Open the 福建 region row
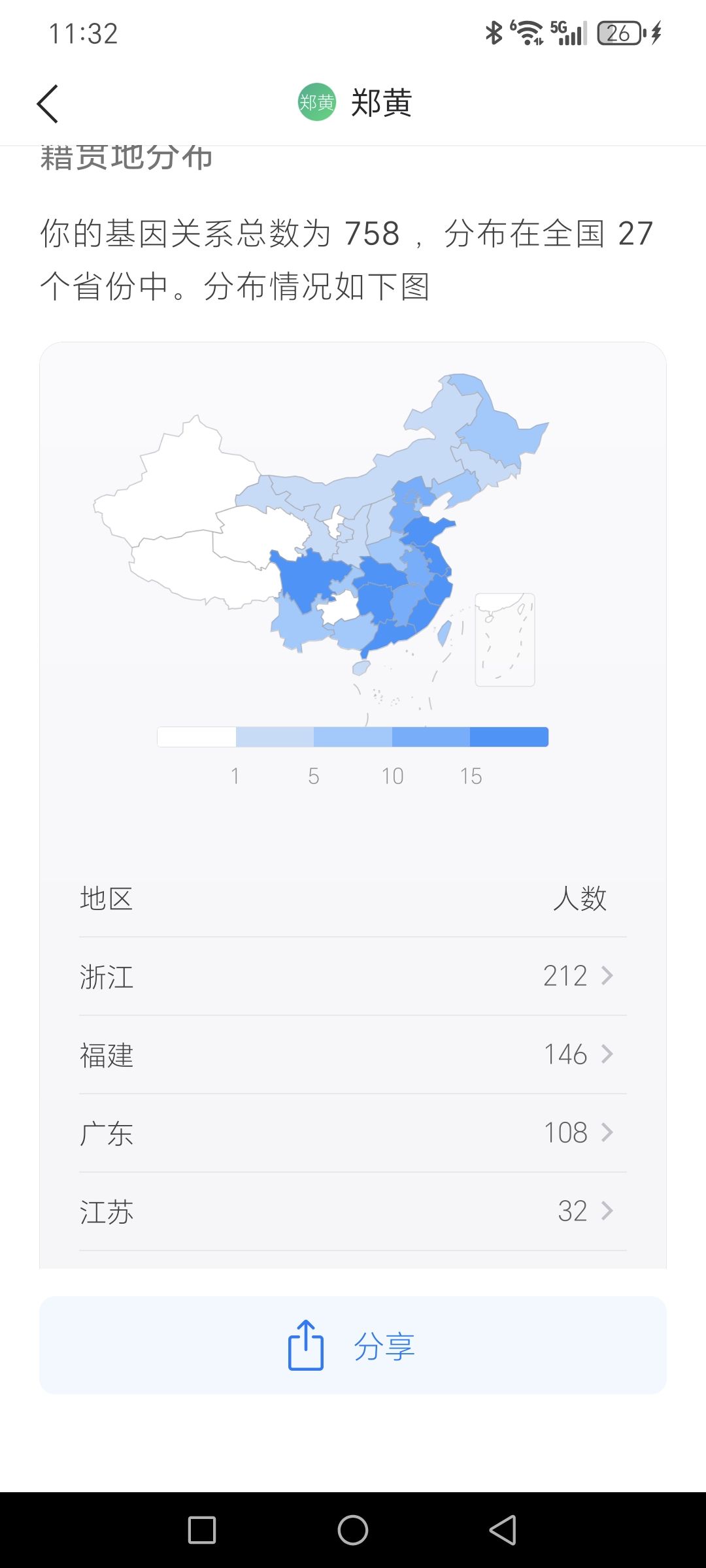Viewport: 706px width, 1568px height. tap(353, 1054)
